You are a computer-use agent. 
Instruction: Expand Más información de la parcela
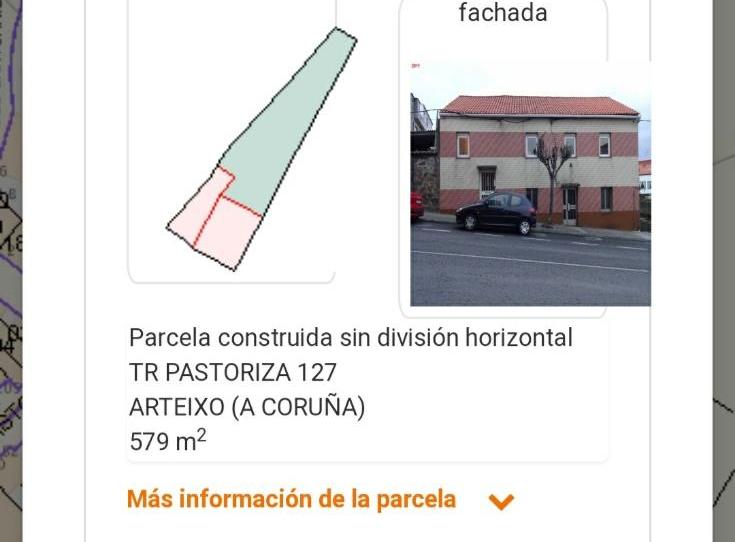click(320, 500)
